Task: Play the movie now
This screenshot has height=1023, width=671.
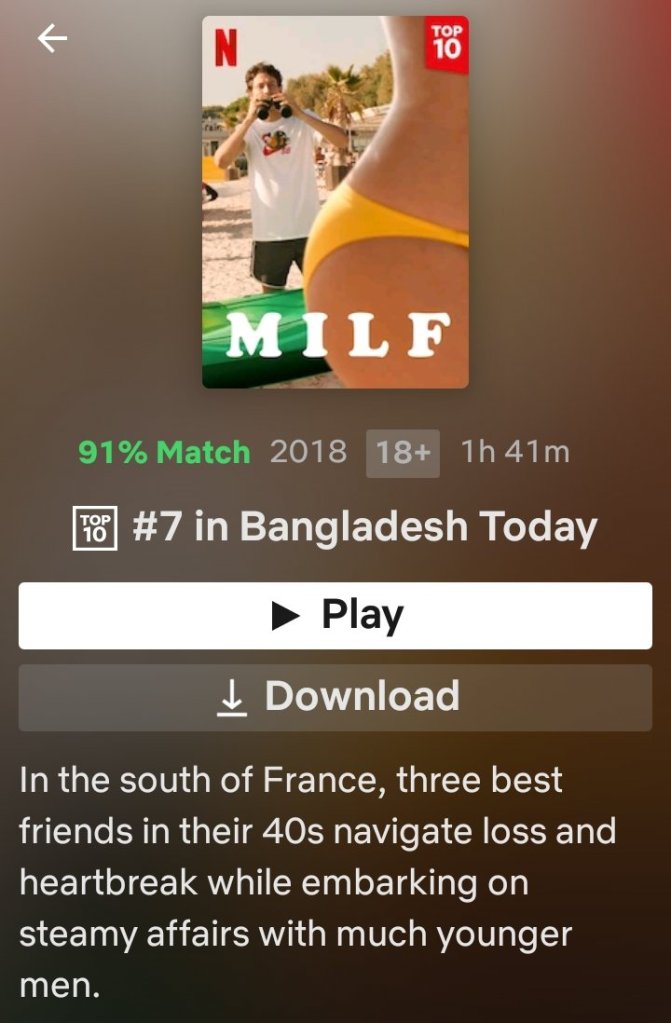Action: (x=335, y=616)
